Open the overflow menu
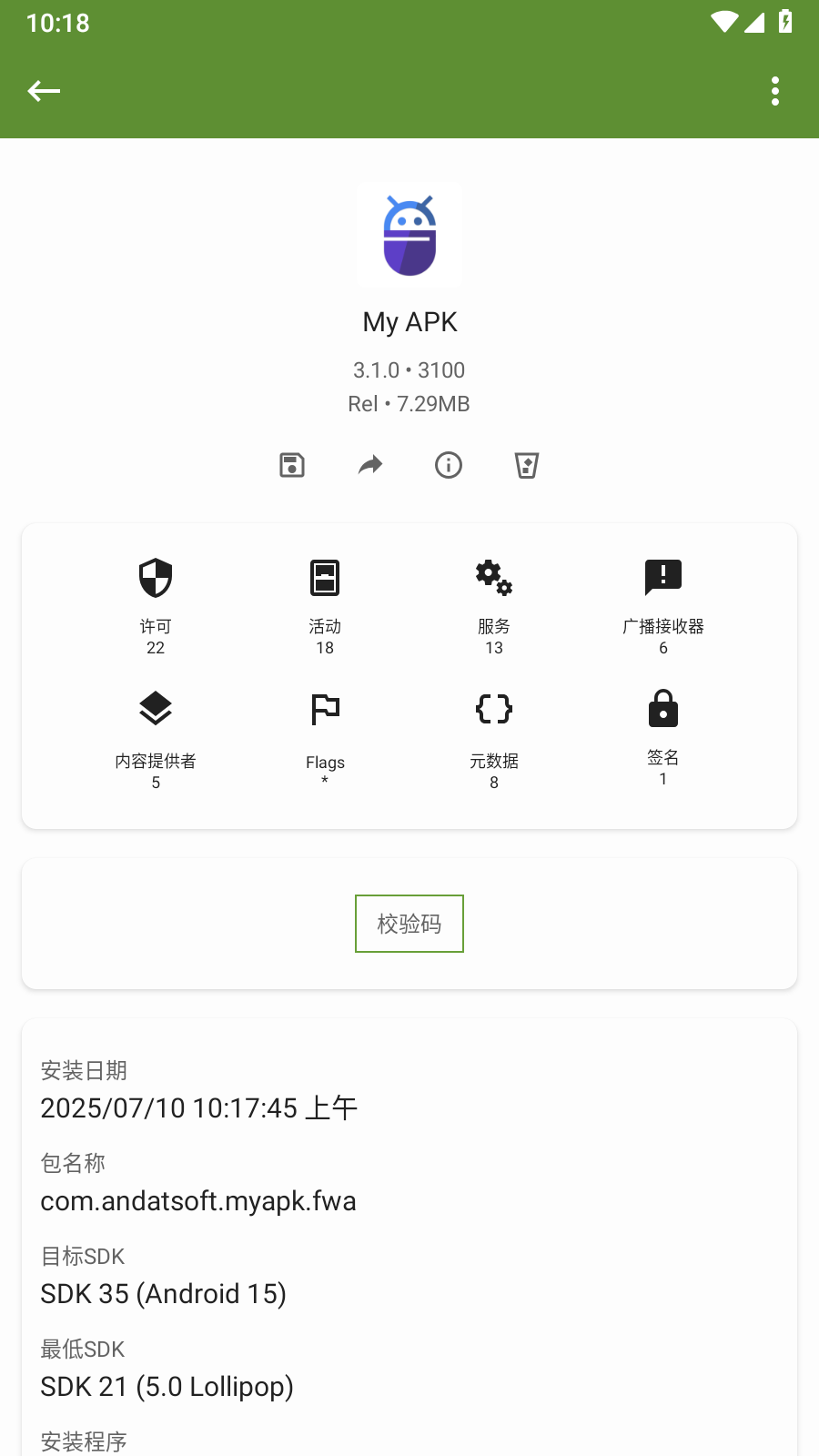This screenshot has width=819, height=1456. pos(775,91)
